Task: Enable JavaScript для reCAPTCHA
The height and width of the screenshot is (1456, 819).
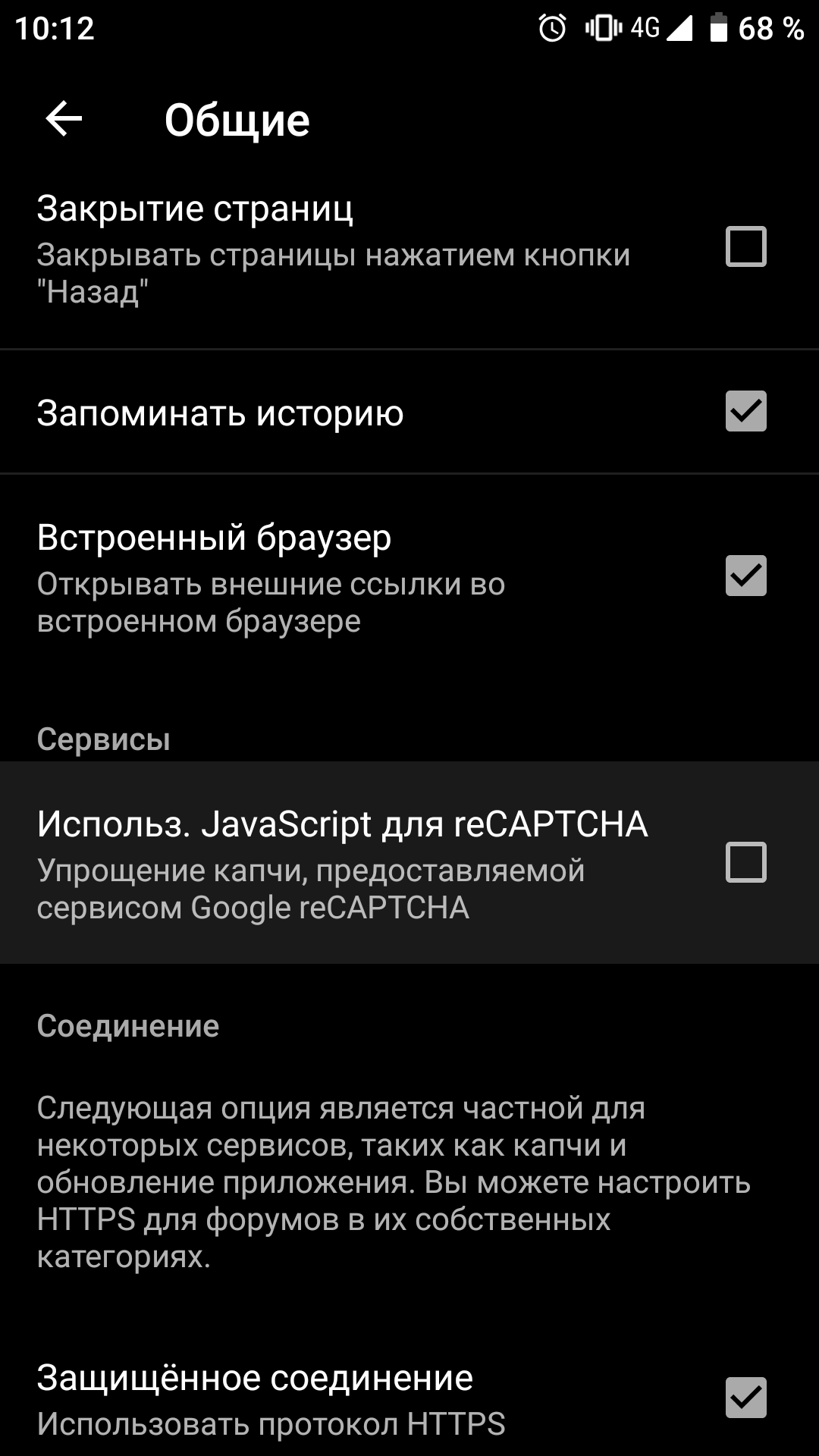Action: pos(745,862)
